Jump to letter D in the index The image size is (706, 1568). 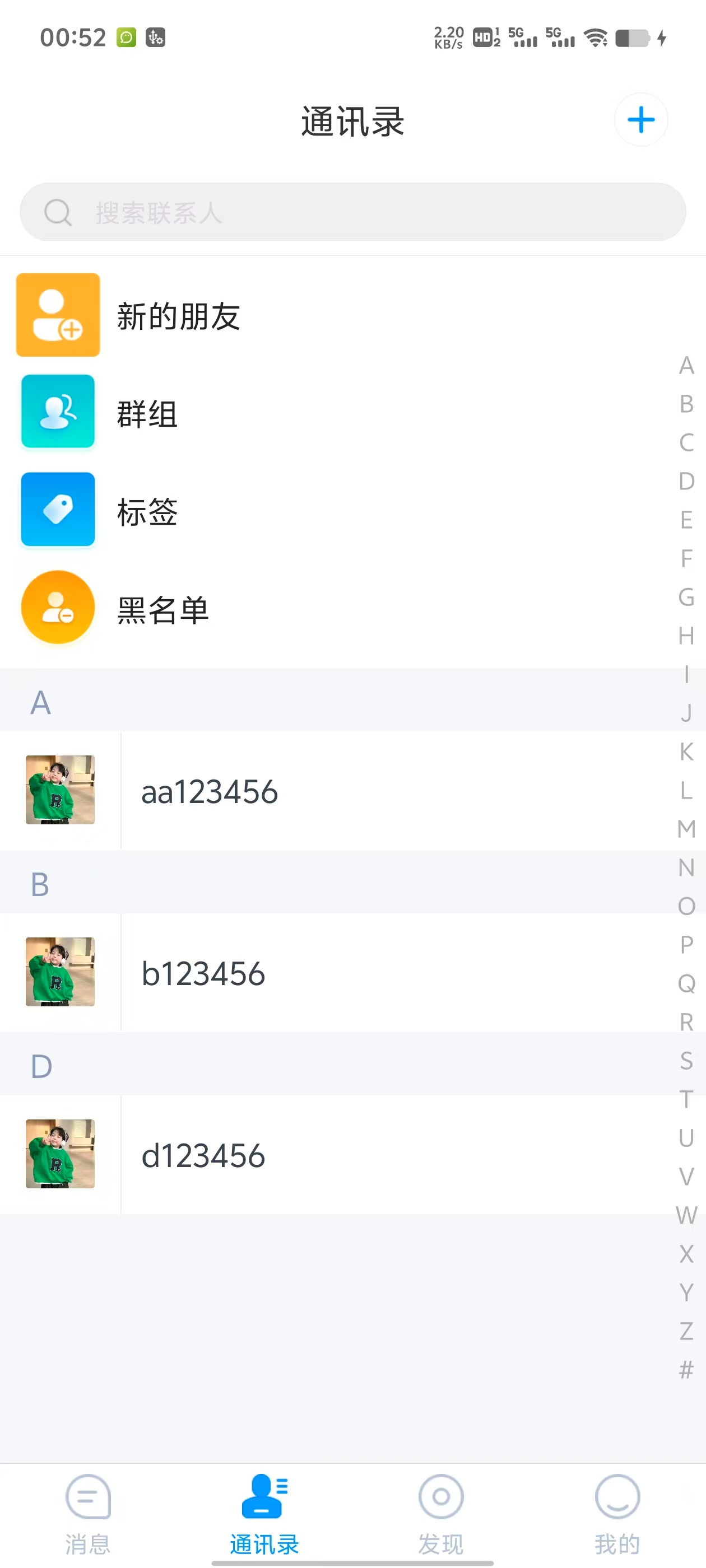(x=686, y=482)
